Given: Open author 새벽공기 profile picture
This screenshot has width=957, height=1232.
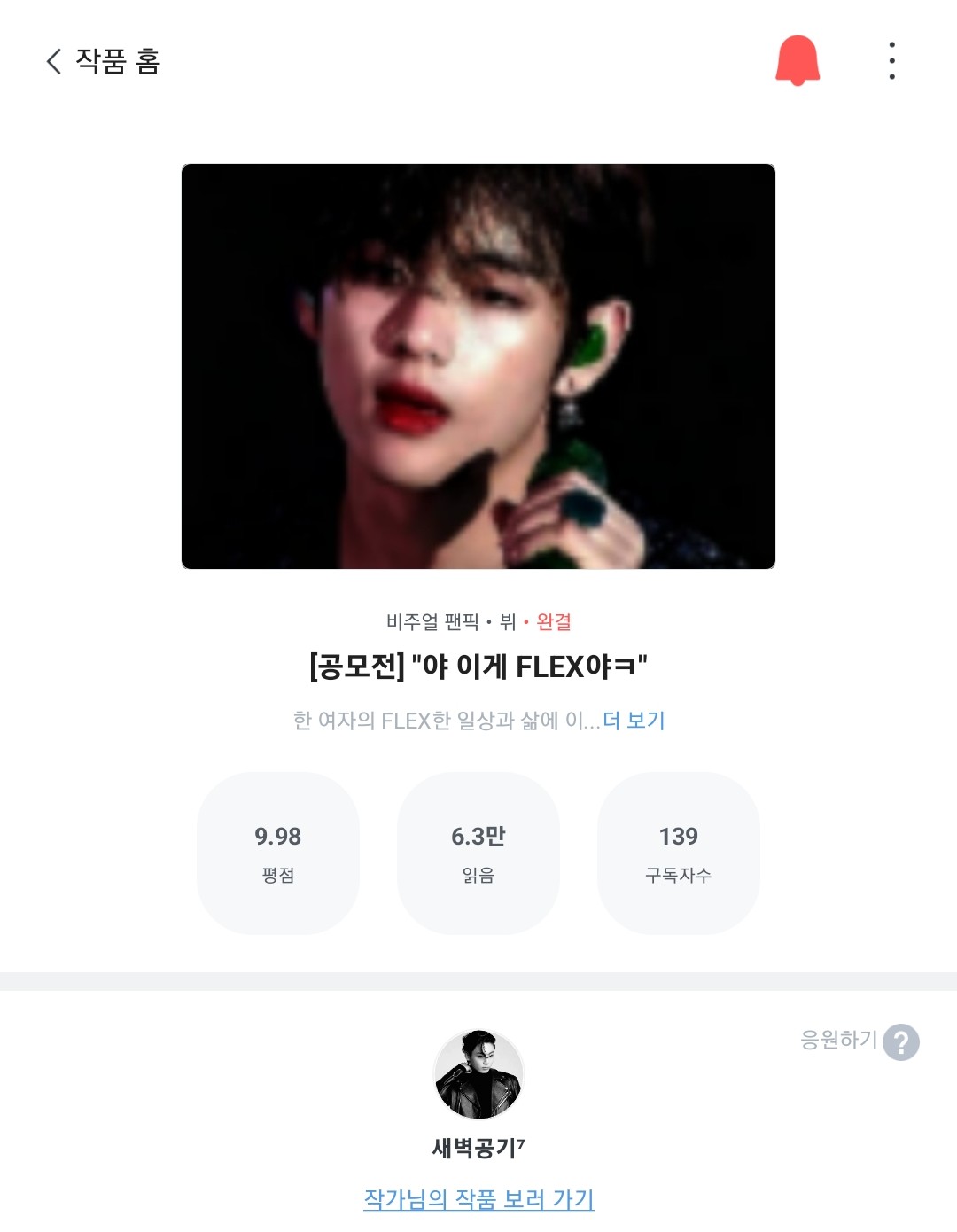Looking at the screenshot, I should point(478,1074).
